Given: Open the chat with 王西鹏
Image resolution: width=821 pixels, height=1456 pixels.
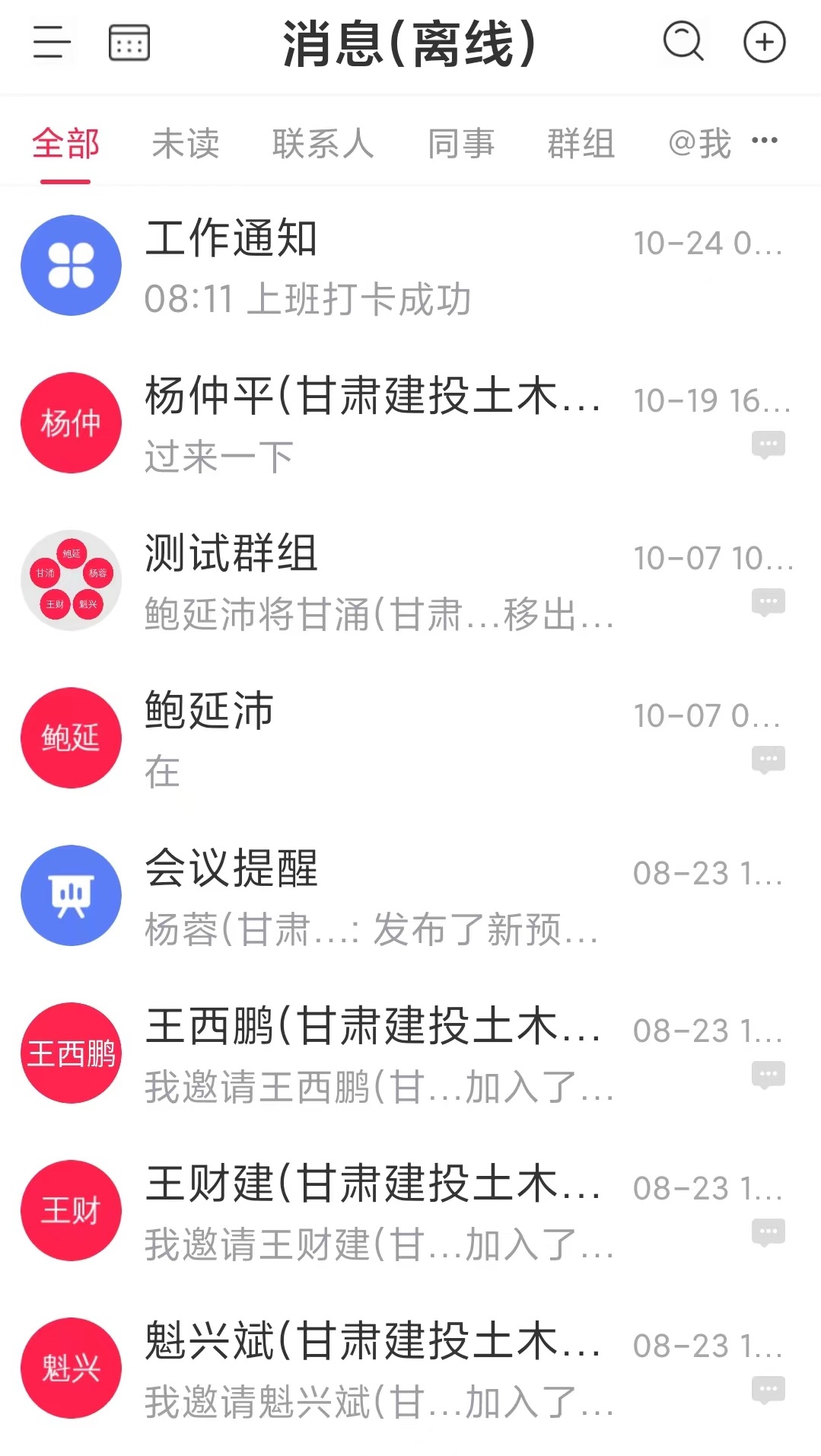Looking at the screenshot, I should click(411, 1054).
